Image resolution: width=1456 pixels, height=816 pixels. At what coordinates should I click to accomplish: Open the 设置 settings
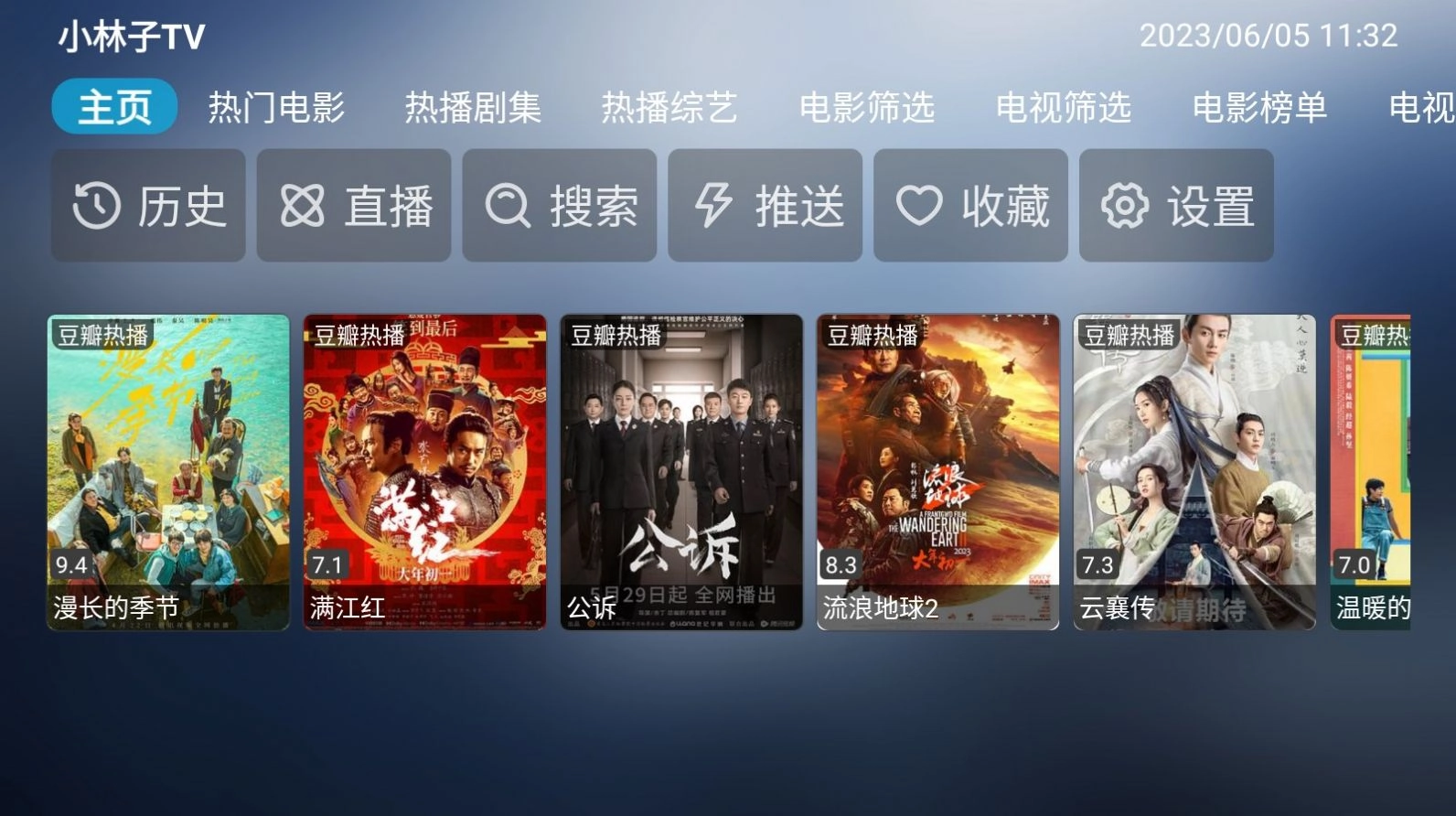pyautogui.click(x=1176, y=205)
